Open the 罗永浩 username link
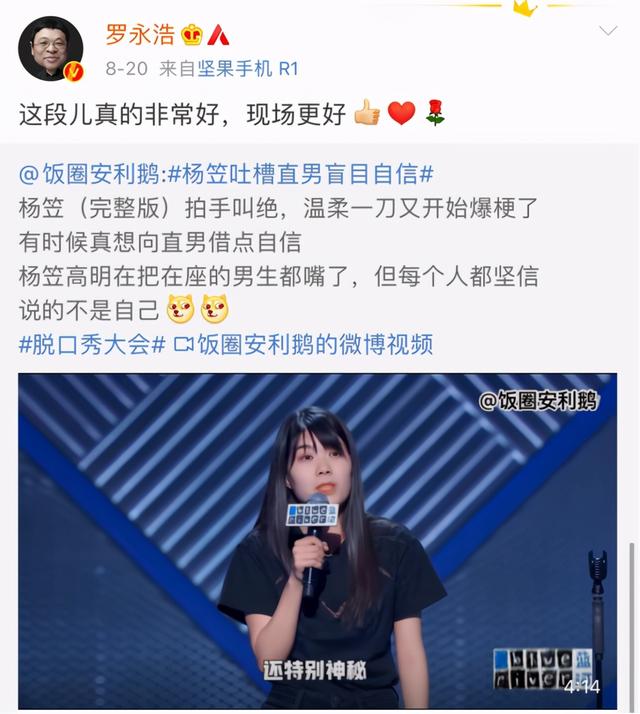The image size is (640, 714). tap(140, 33)
